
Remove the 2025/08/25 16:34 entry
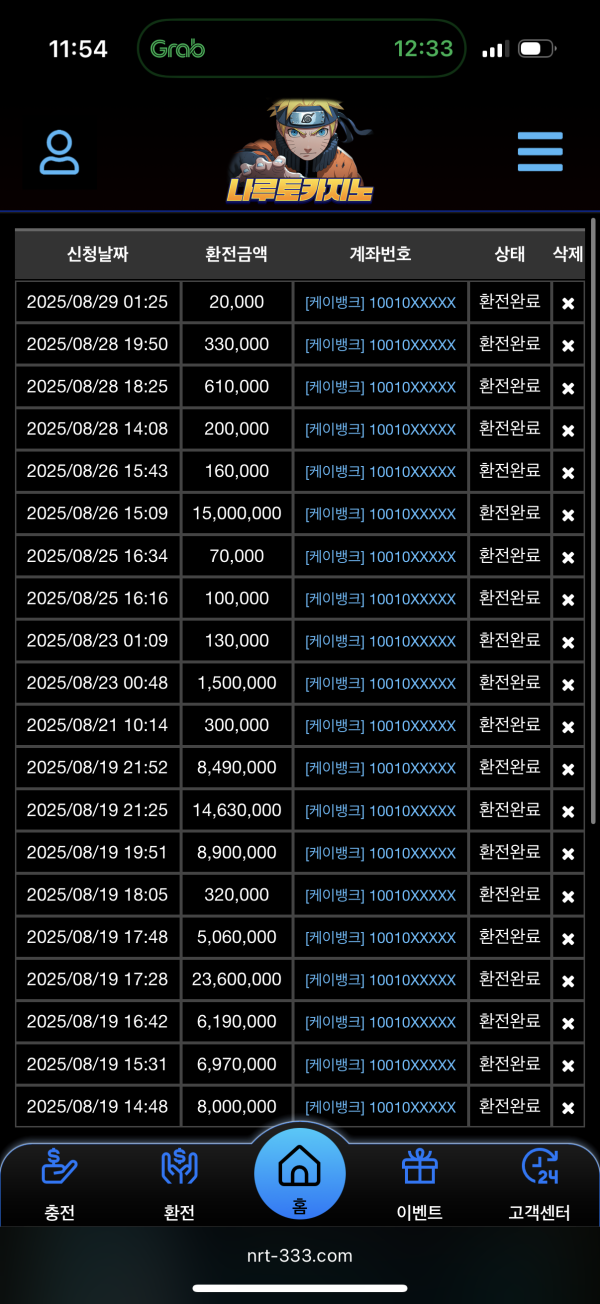[x=568, y=557]
